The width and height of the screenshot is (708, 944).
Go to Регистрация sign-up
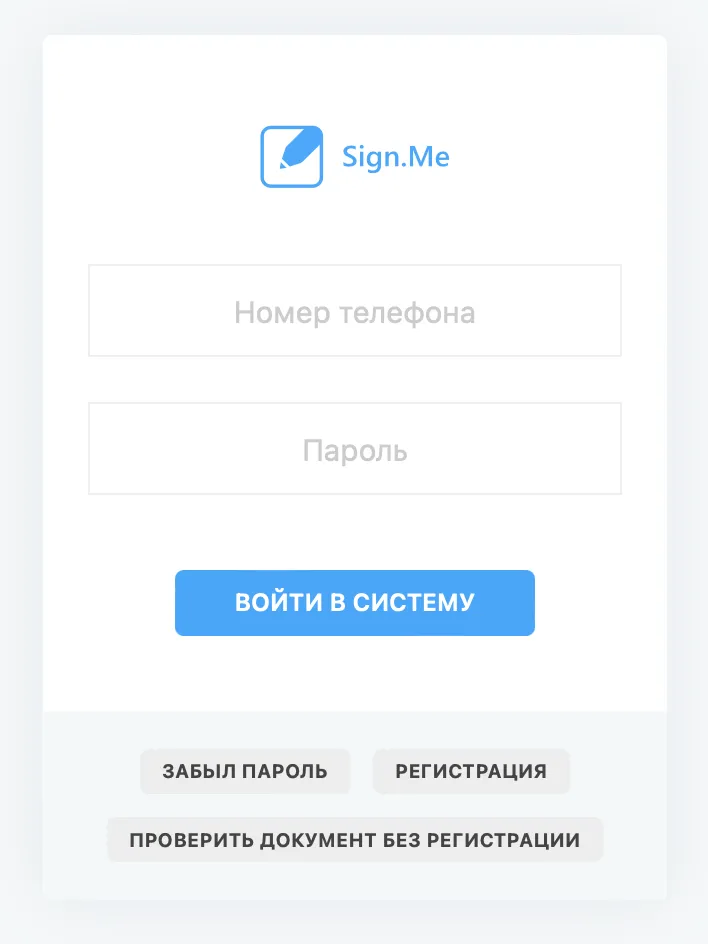point(471,771)
